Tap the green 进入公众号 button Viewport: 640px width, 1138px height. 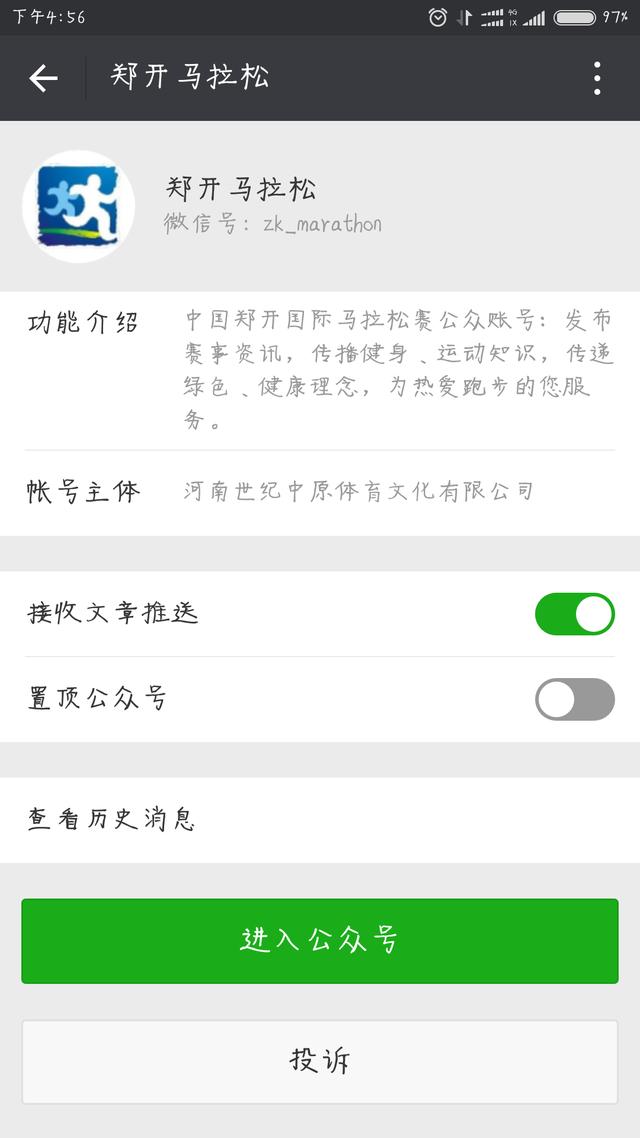click(320, 940)
